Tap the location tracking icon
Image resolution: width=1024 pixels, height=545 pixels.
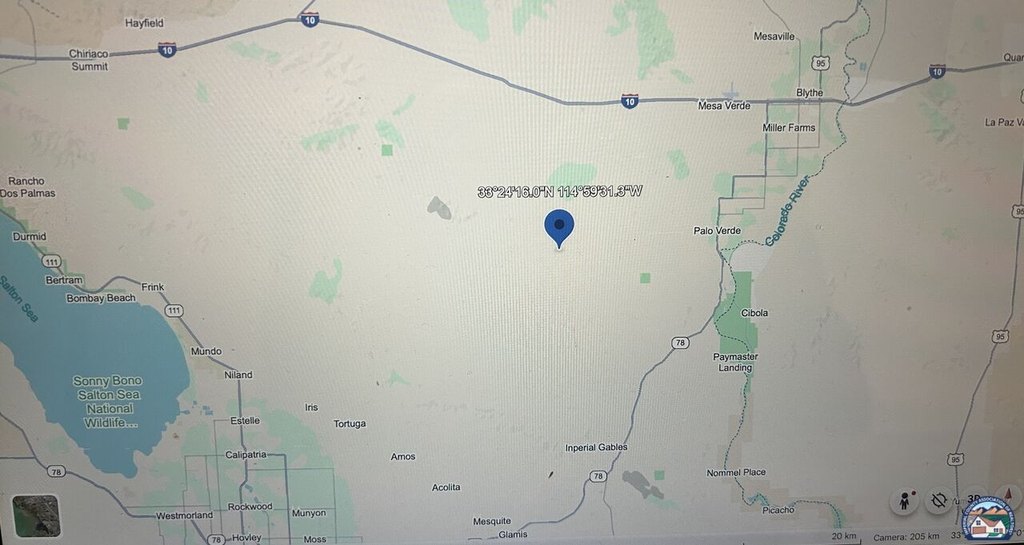tap(938, 500)
